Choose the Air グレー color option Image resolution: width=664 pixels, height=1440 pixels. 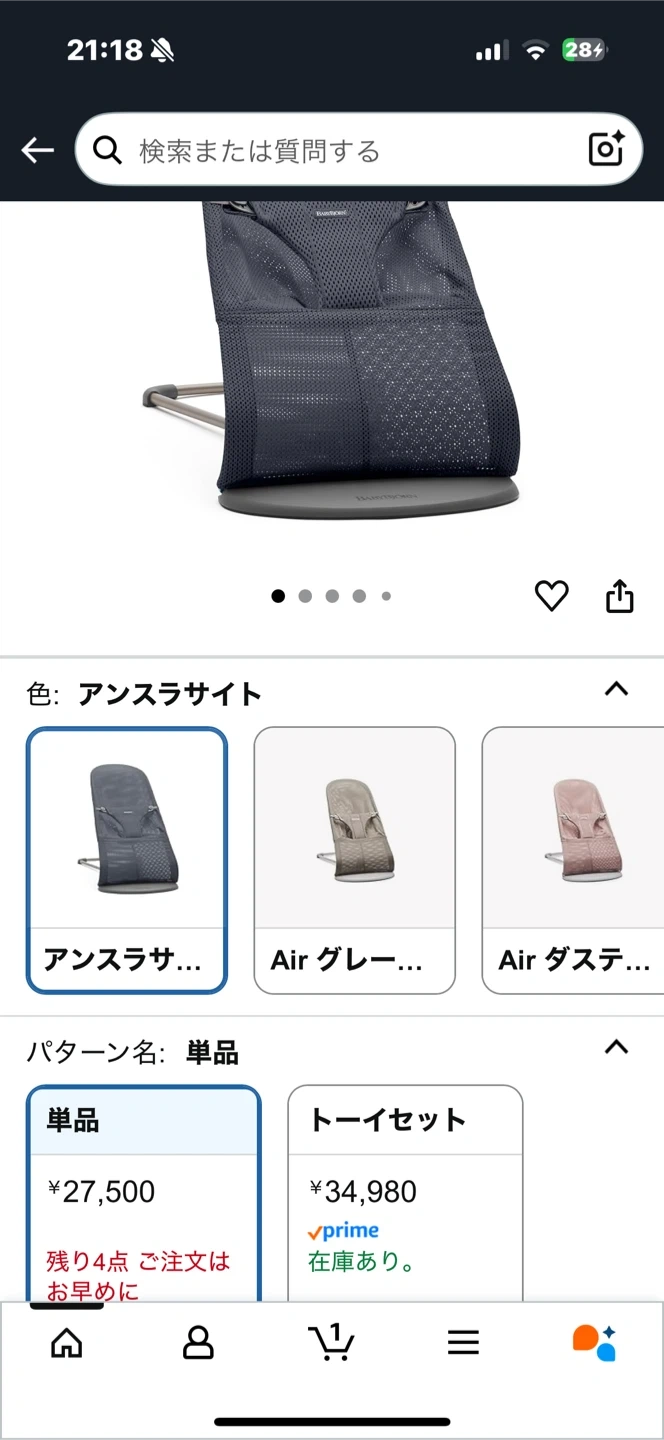tap(354, 860)
